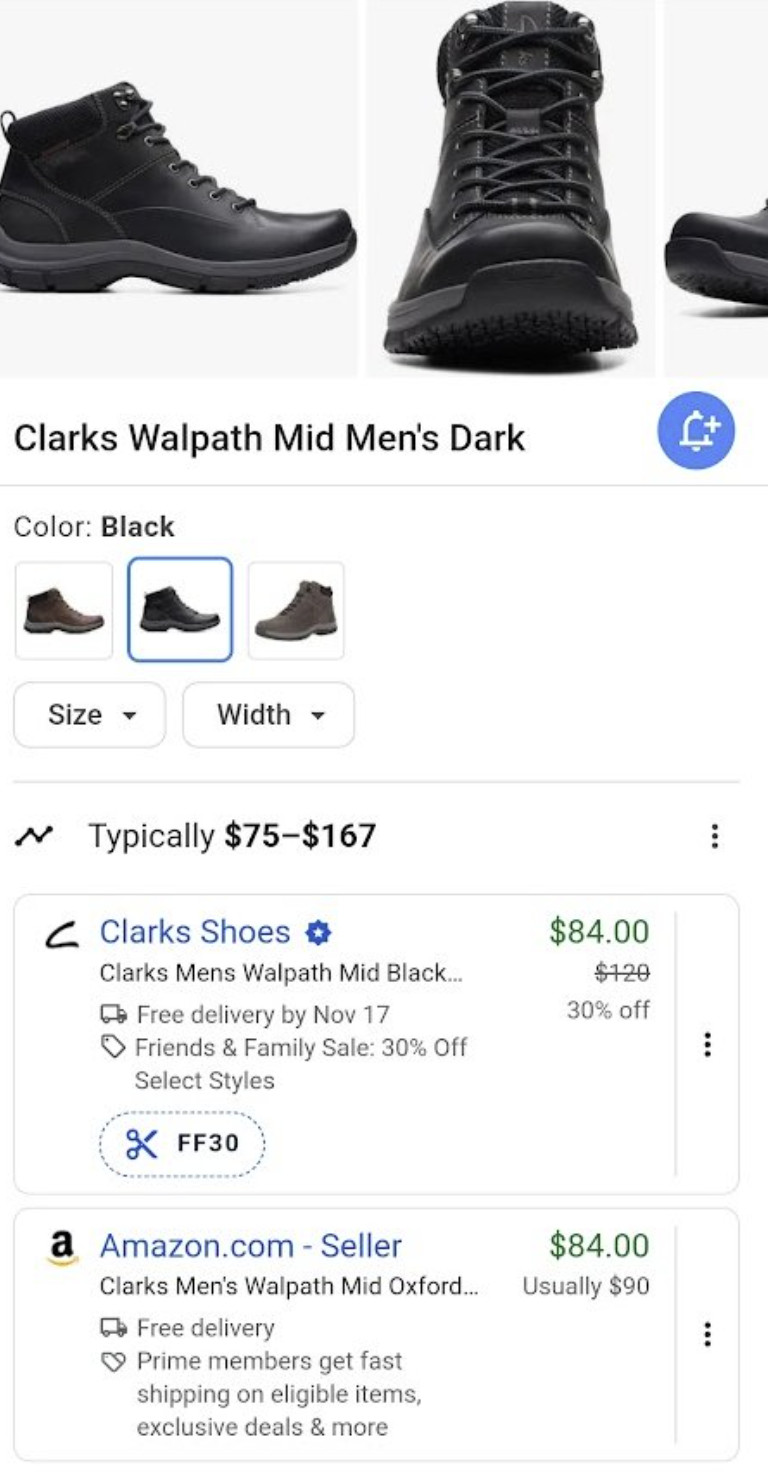This screenshot has height=1482, width=768.
Task: Click the scissors coupon icon next to FF30
Action: tap(140, 1143)
